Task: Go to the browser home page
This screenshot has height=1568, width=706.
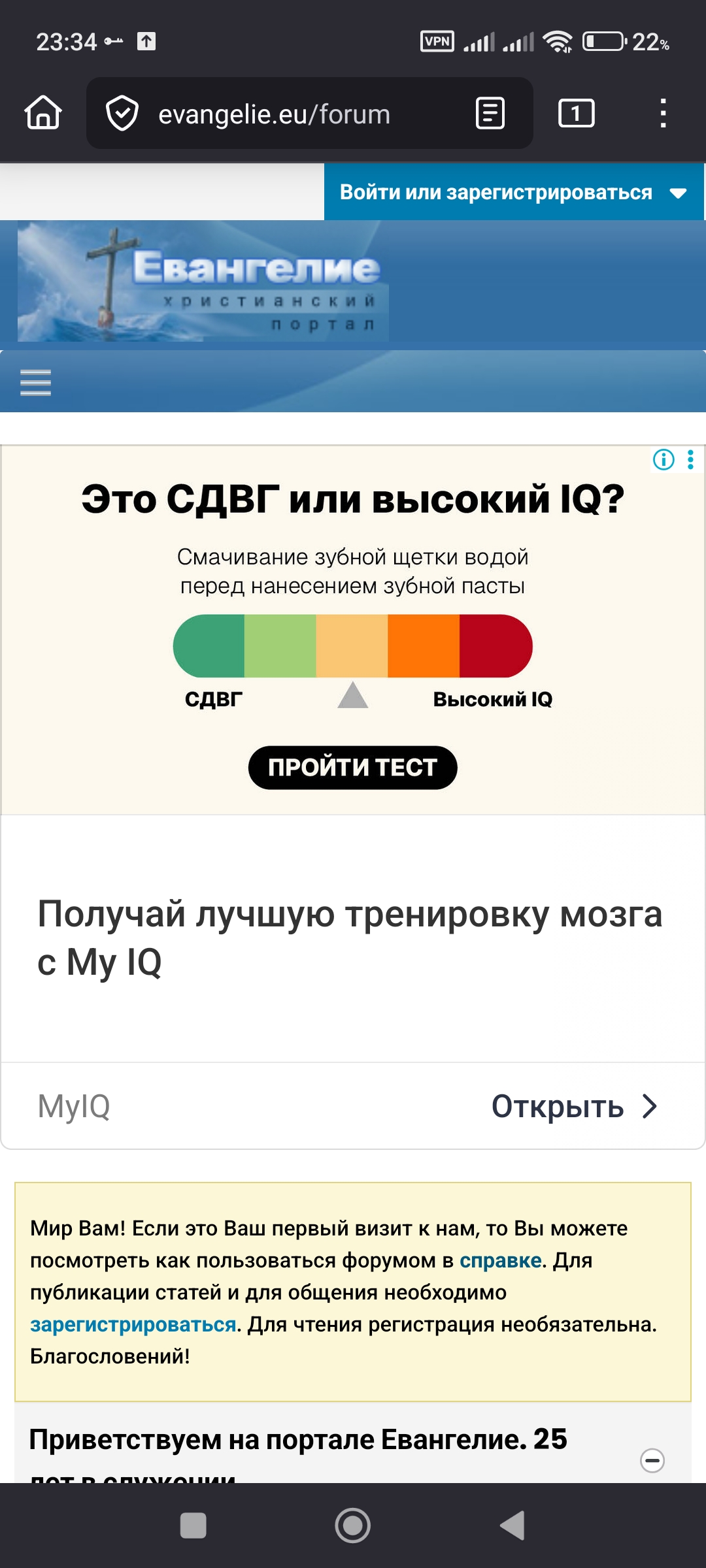Action: (x=43, y=113)
